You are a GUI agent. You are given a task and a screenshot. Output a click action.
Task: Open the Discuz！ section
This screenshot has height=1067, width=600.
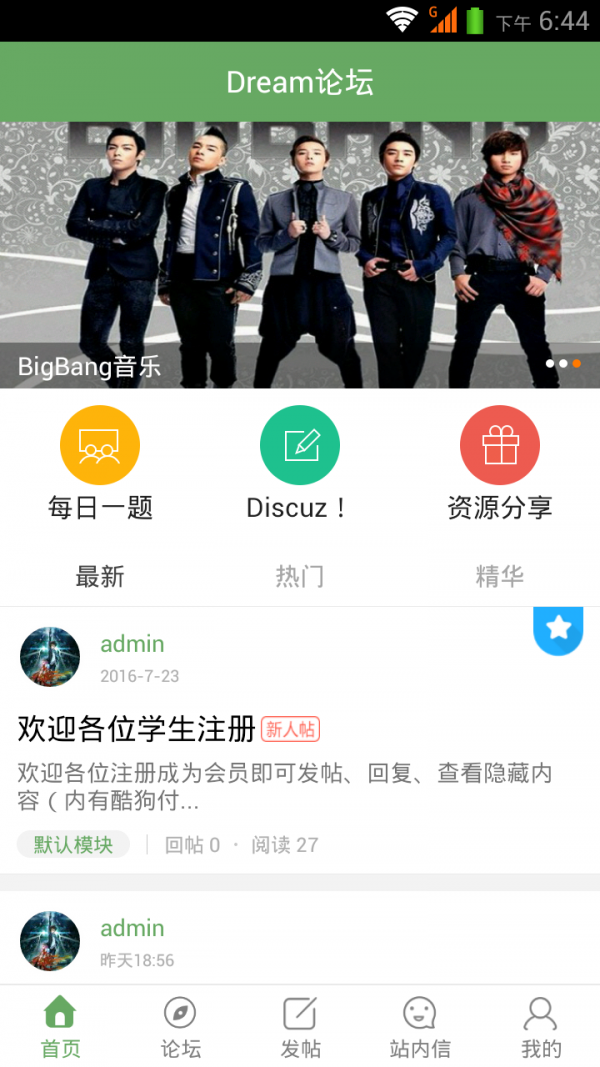point(300,462)
